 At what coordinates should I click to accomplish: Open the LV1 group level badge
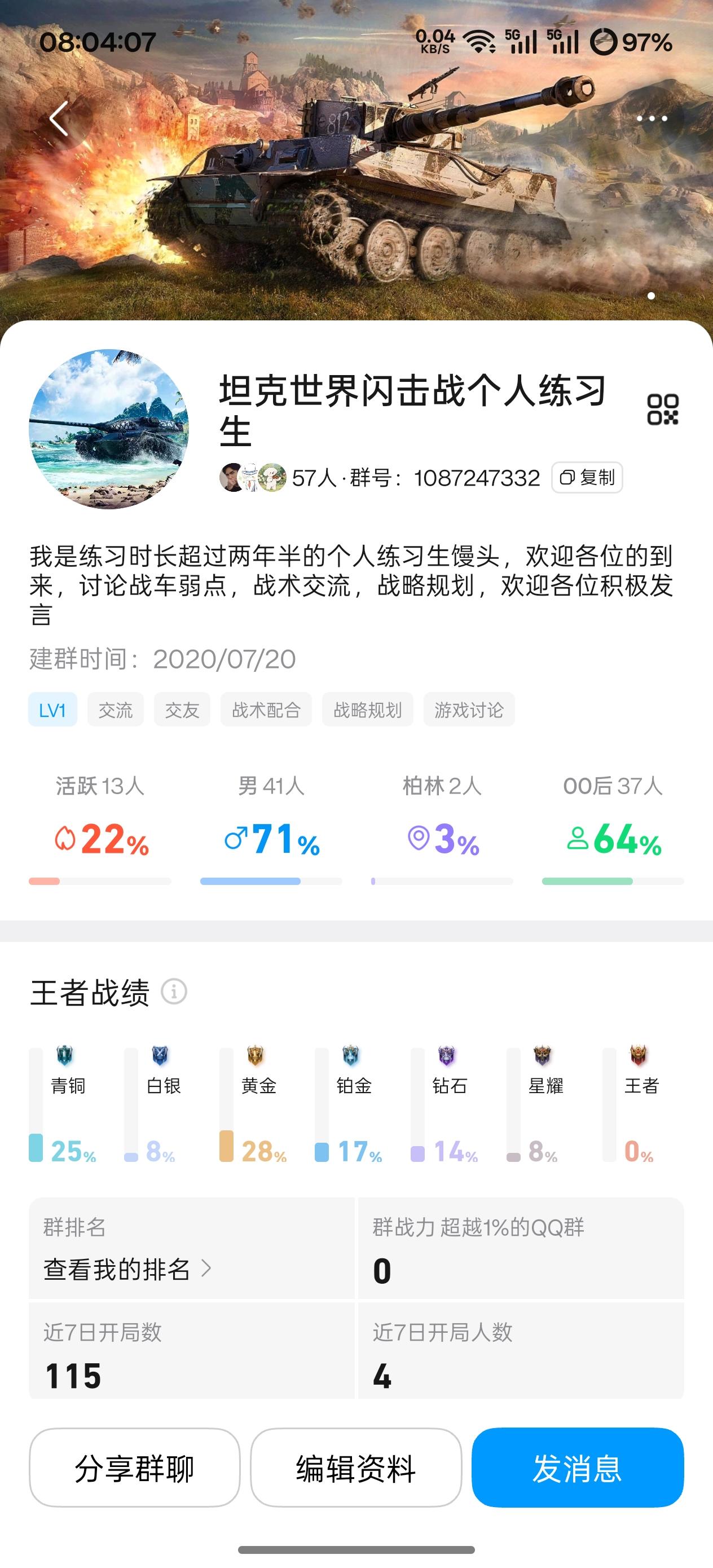[52, 710]
